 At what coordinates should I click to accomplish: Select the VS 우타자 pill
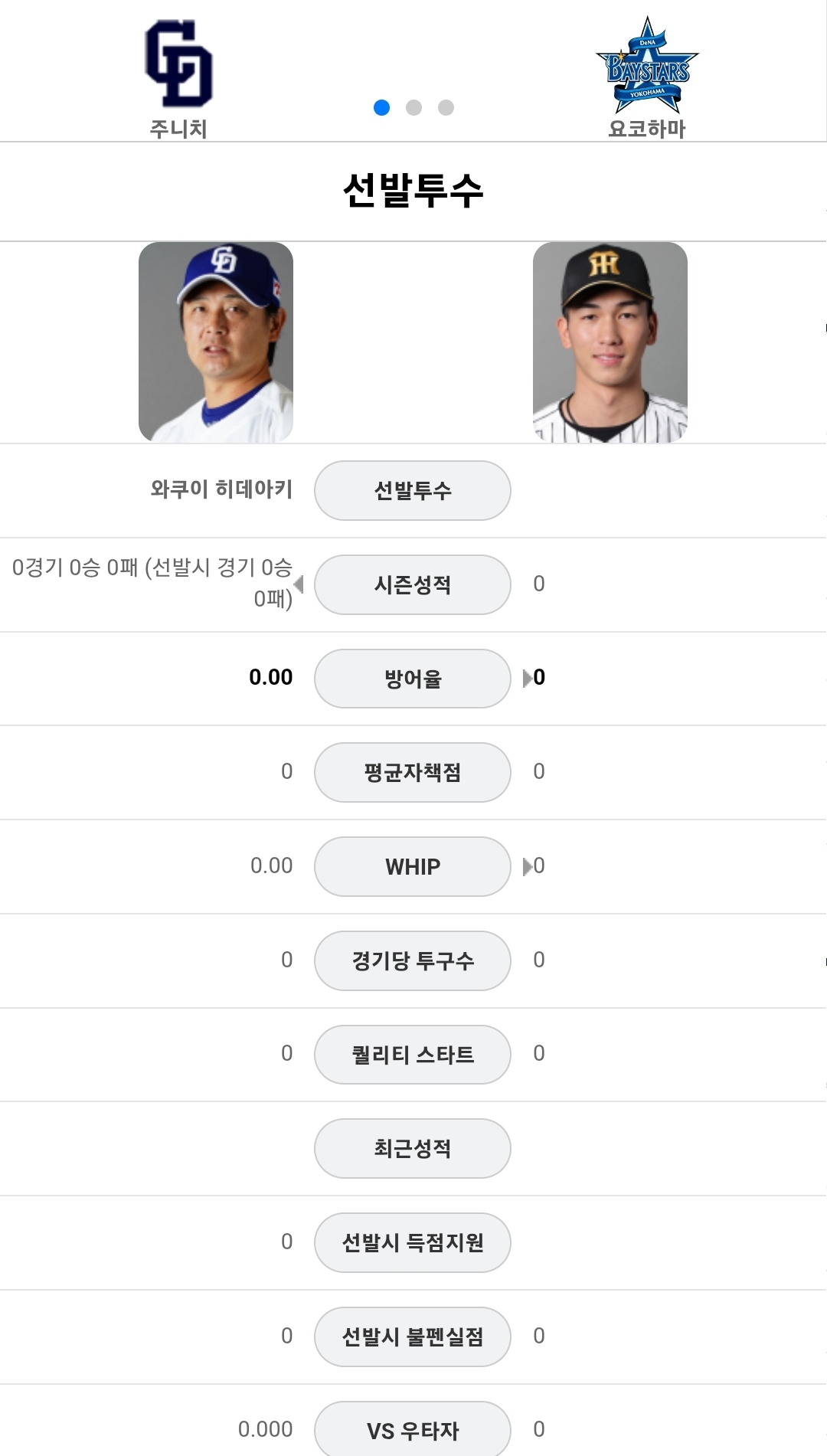coord(413,1430)
